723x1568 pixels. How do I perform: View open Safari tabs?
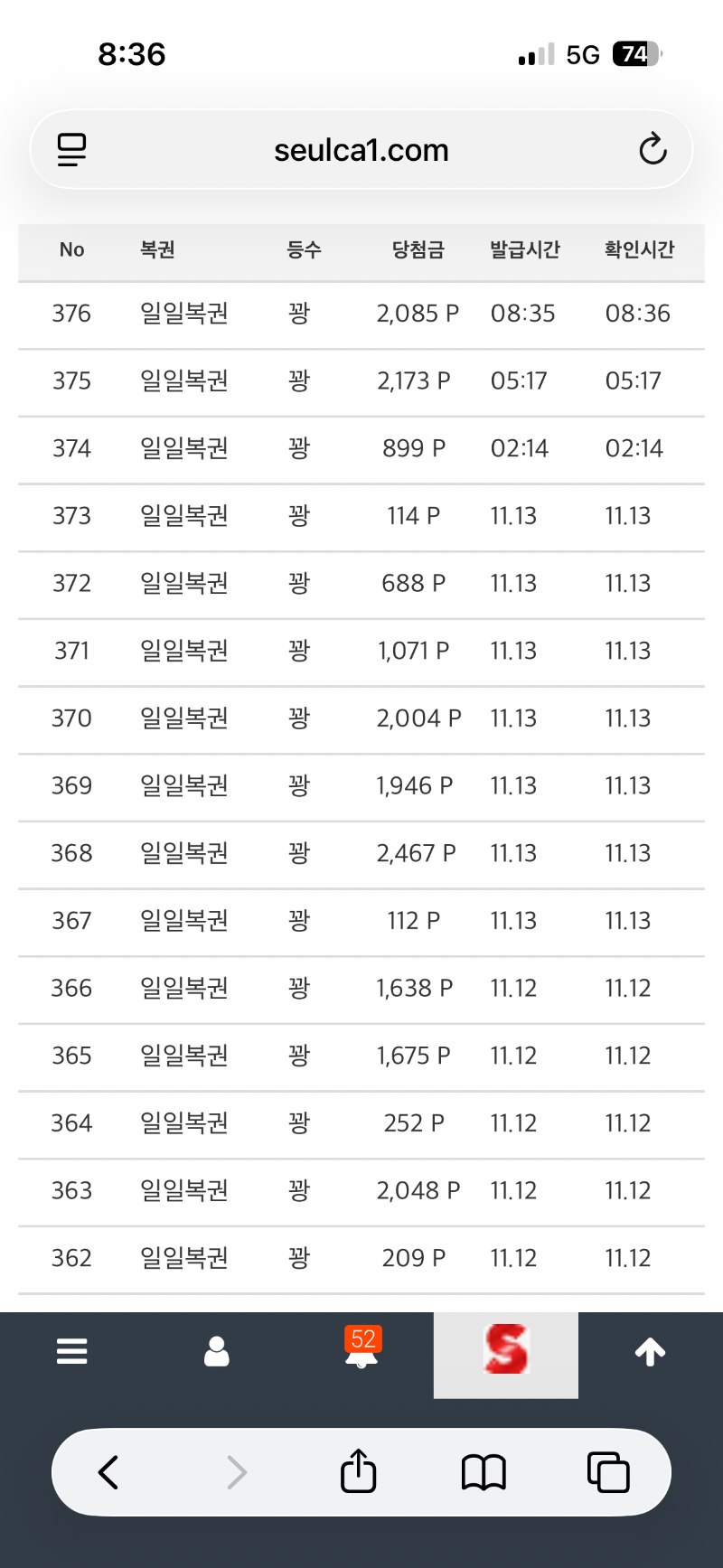coord(608,1472)
